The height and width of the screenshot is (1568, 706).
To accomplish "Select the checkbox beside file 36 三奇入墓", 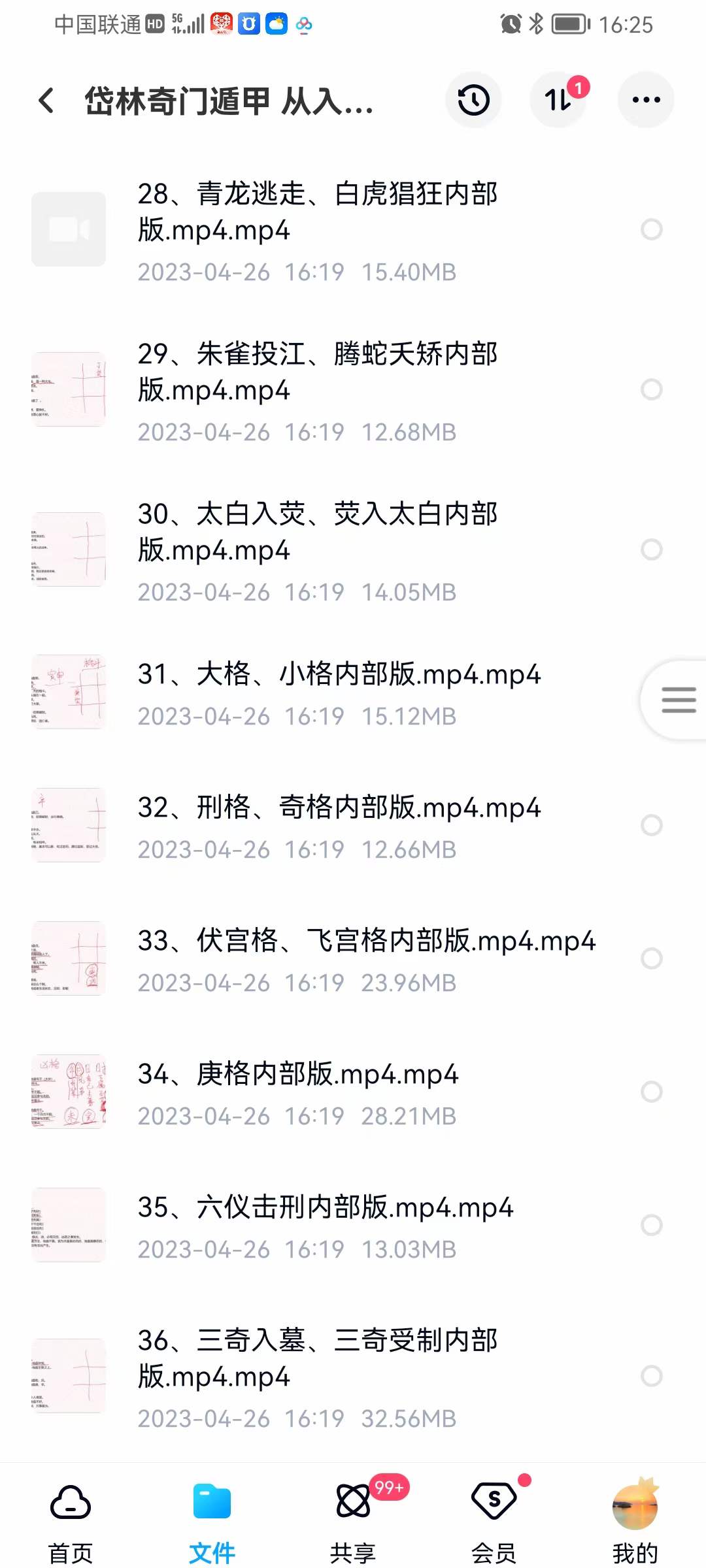I will (x=652, y=1377).
